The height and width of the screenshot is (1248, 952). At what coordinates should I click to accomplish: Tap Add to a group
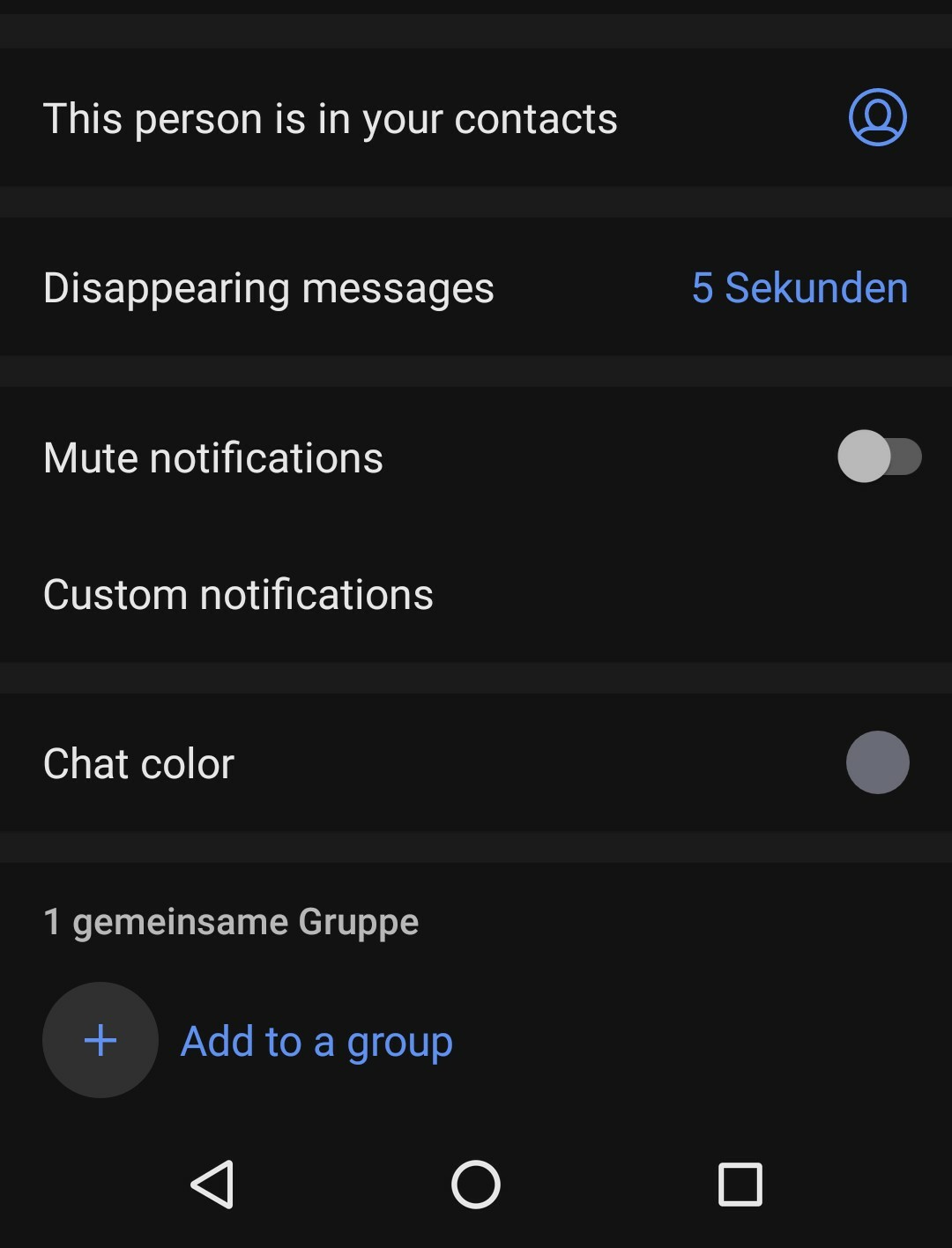tap(316, 1040)
